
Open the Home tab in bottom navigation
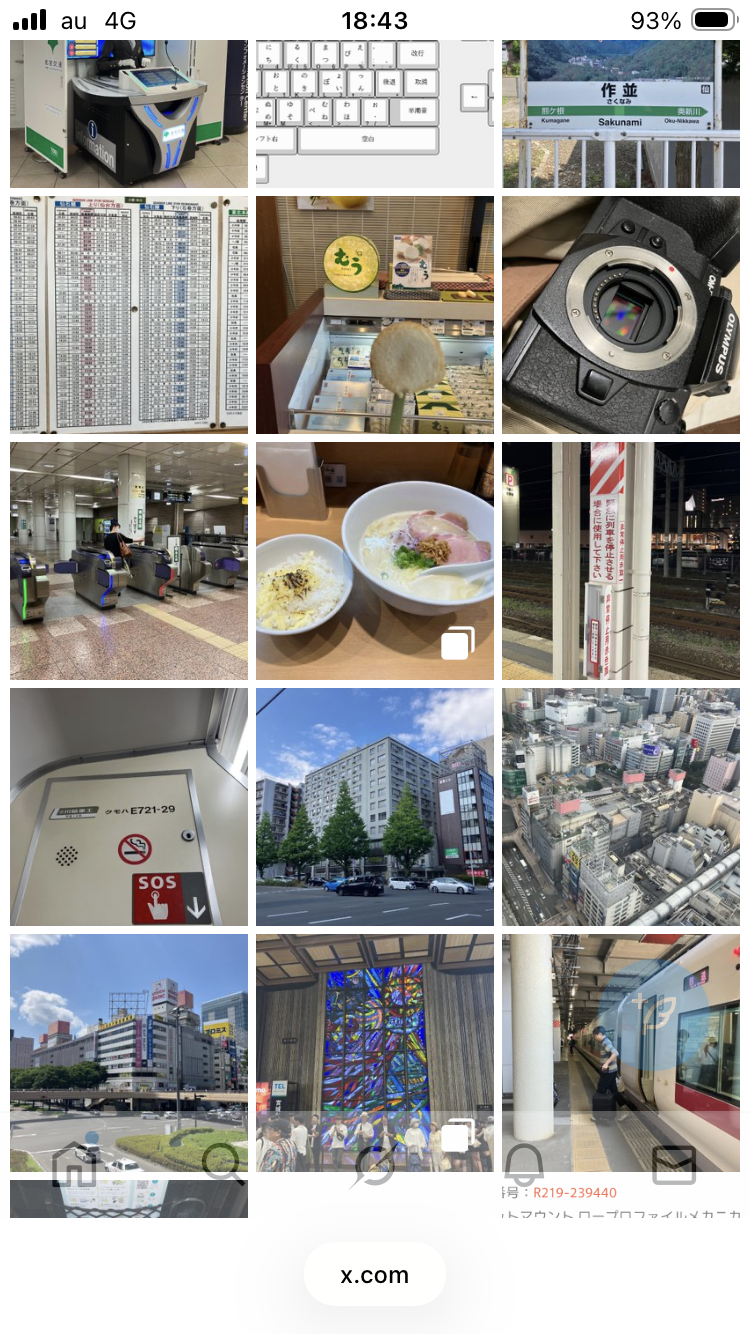click(76, 1166)
